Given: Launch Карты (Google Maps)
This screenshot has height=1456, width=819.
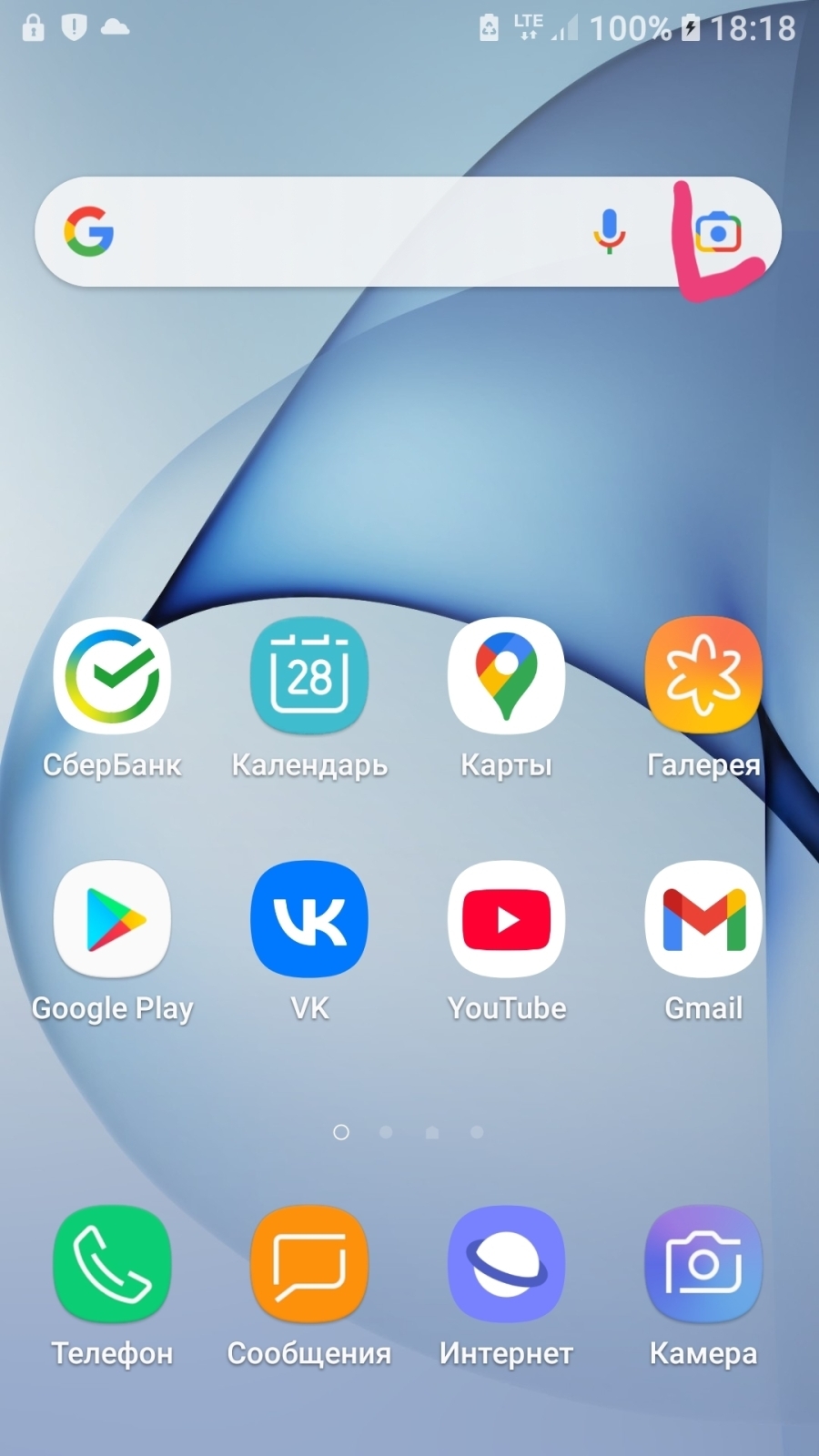Looking at the screenshot, I should click(506, 676).
